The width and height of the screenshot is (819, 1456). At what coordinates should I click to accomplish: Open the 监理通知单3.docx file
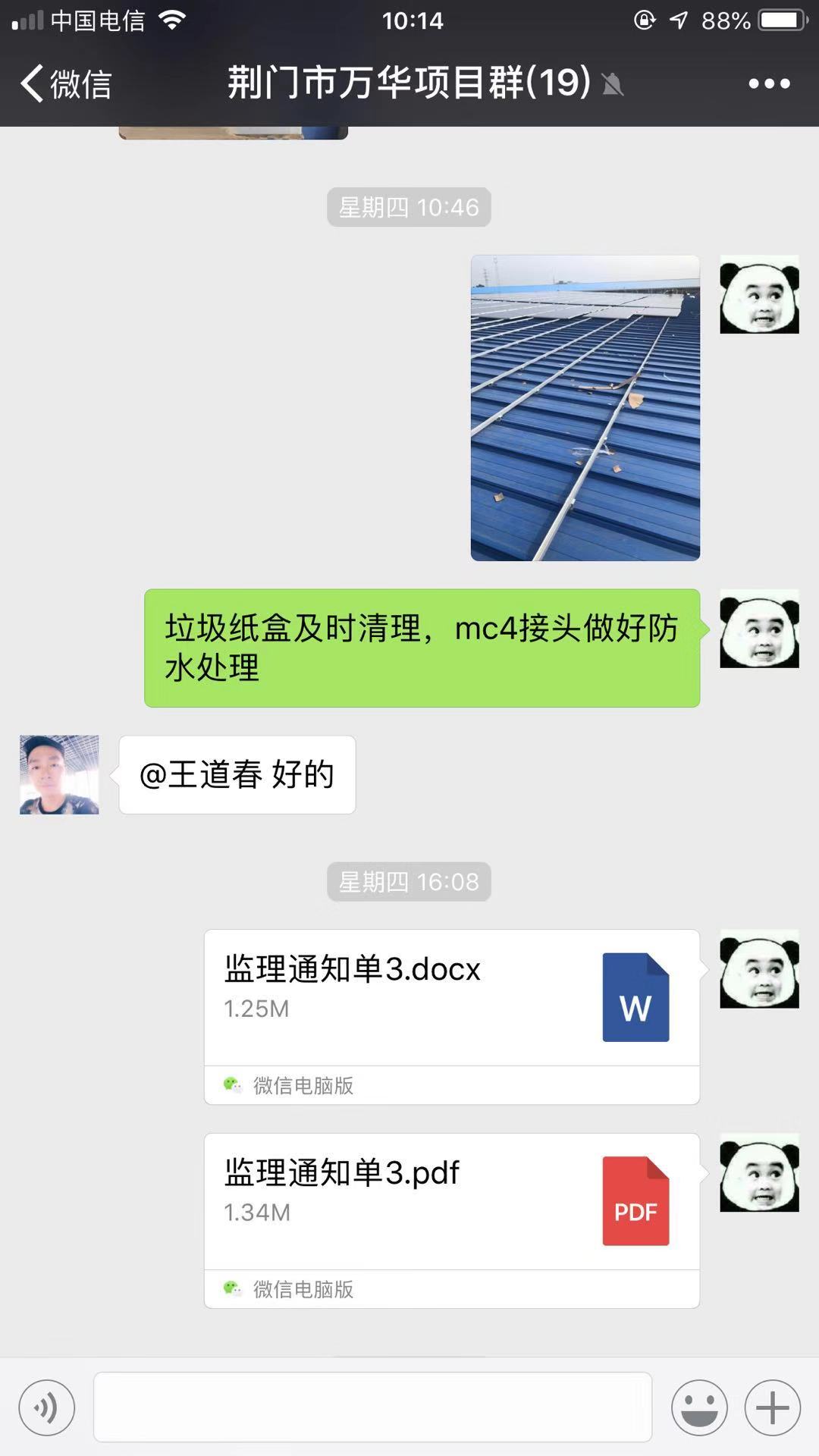[452, 1016]
